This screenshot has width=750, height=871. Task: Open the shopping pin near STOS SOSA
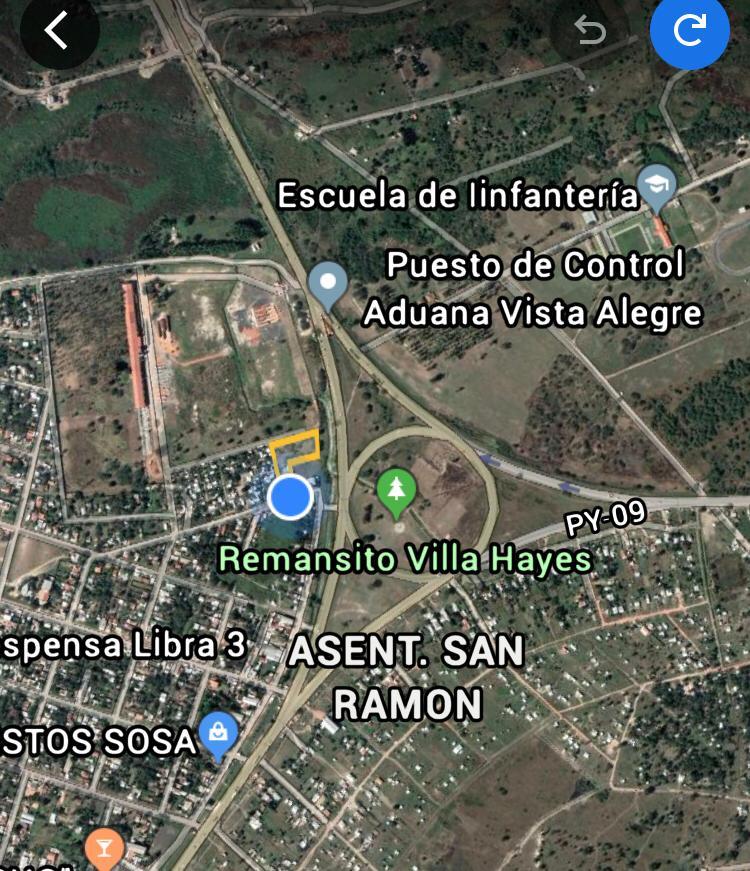pyautogui.click(x=219, y=735)
